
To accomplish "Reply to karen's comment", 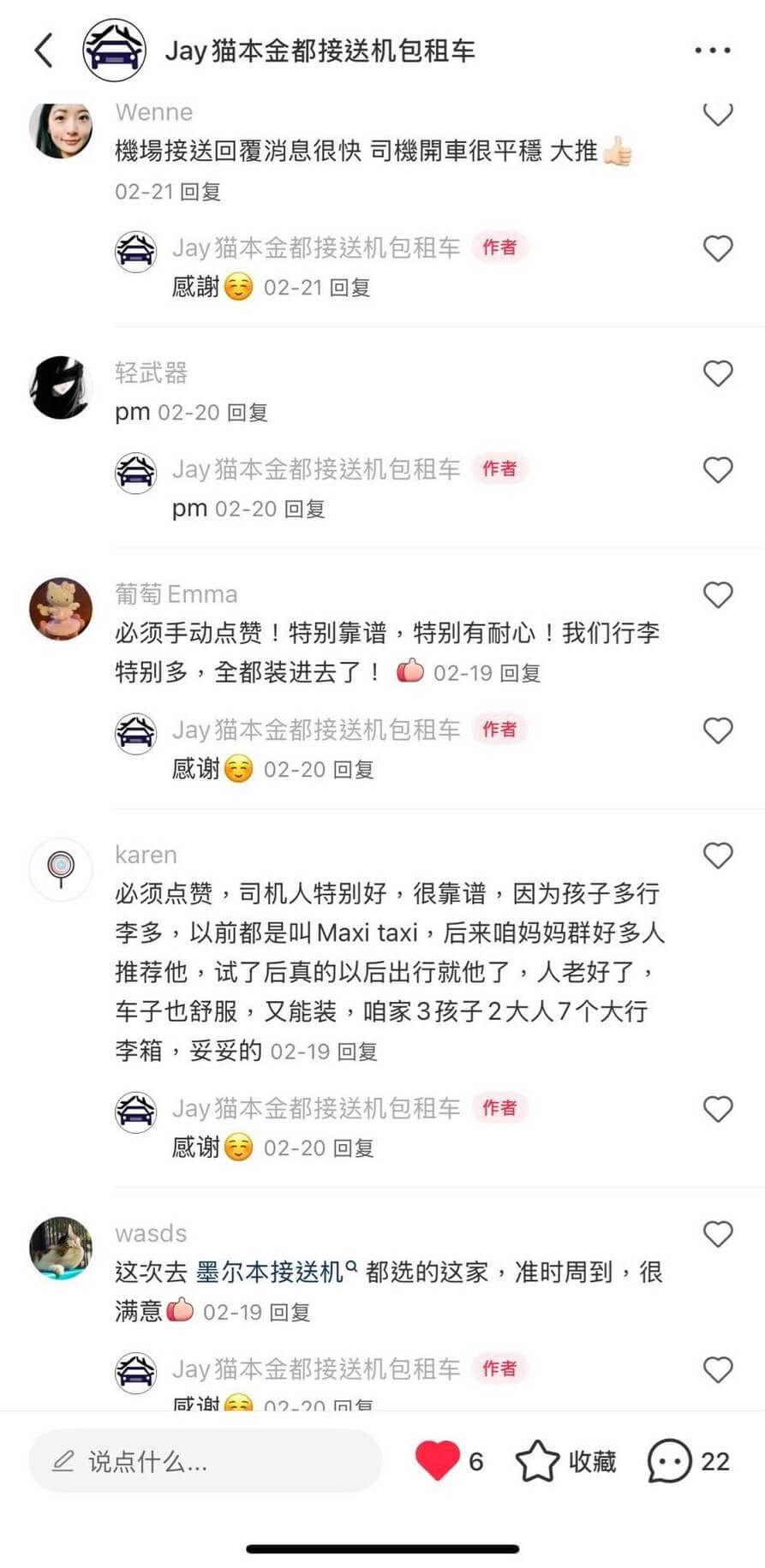I will tap(357, 1051).
